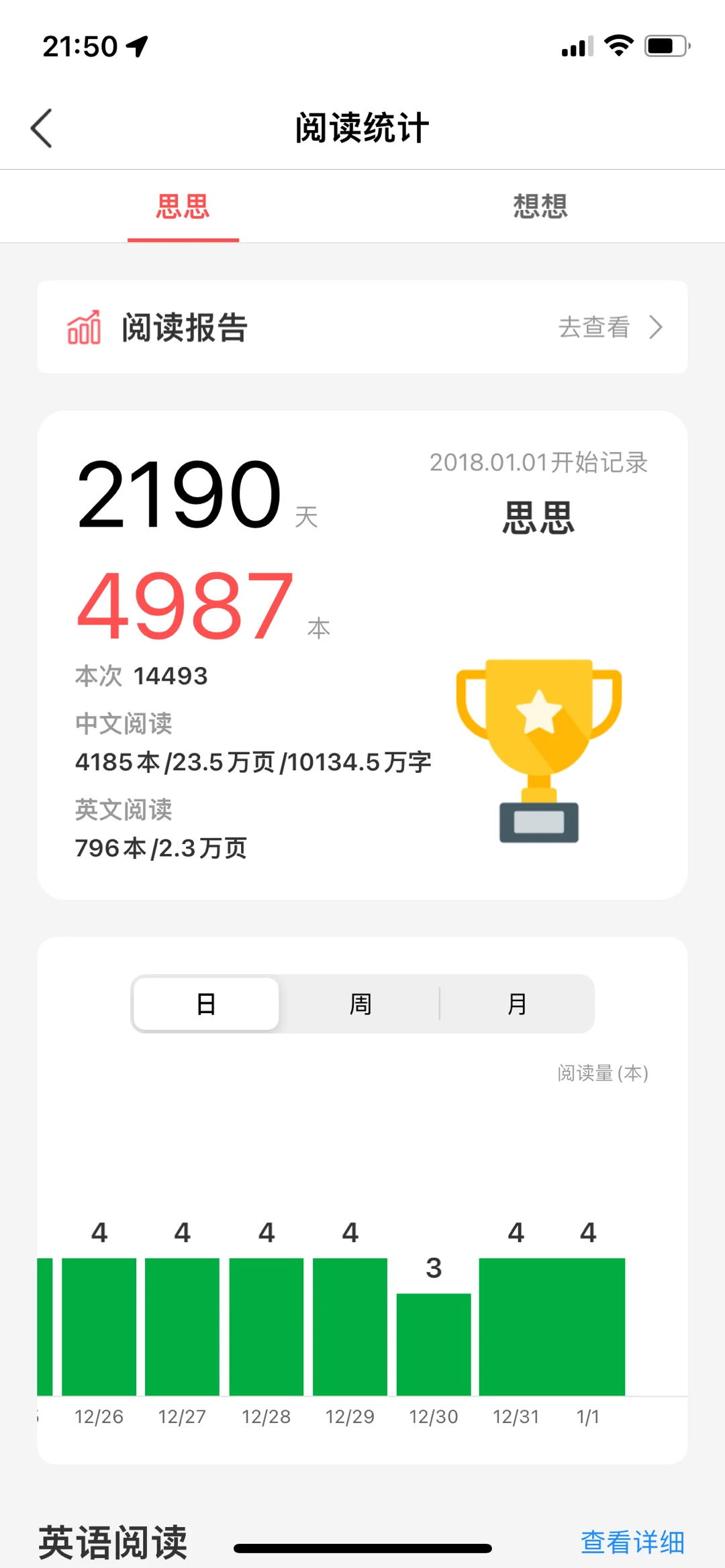Switch to the 想想 tab
The width and height of the screenshot is (725, 1568).
[x=540, y=206]
